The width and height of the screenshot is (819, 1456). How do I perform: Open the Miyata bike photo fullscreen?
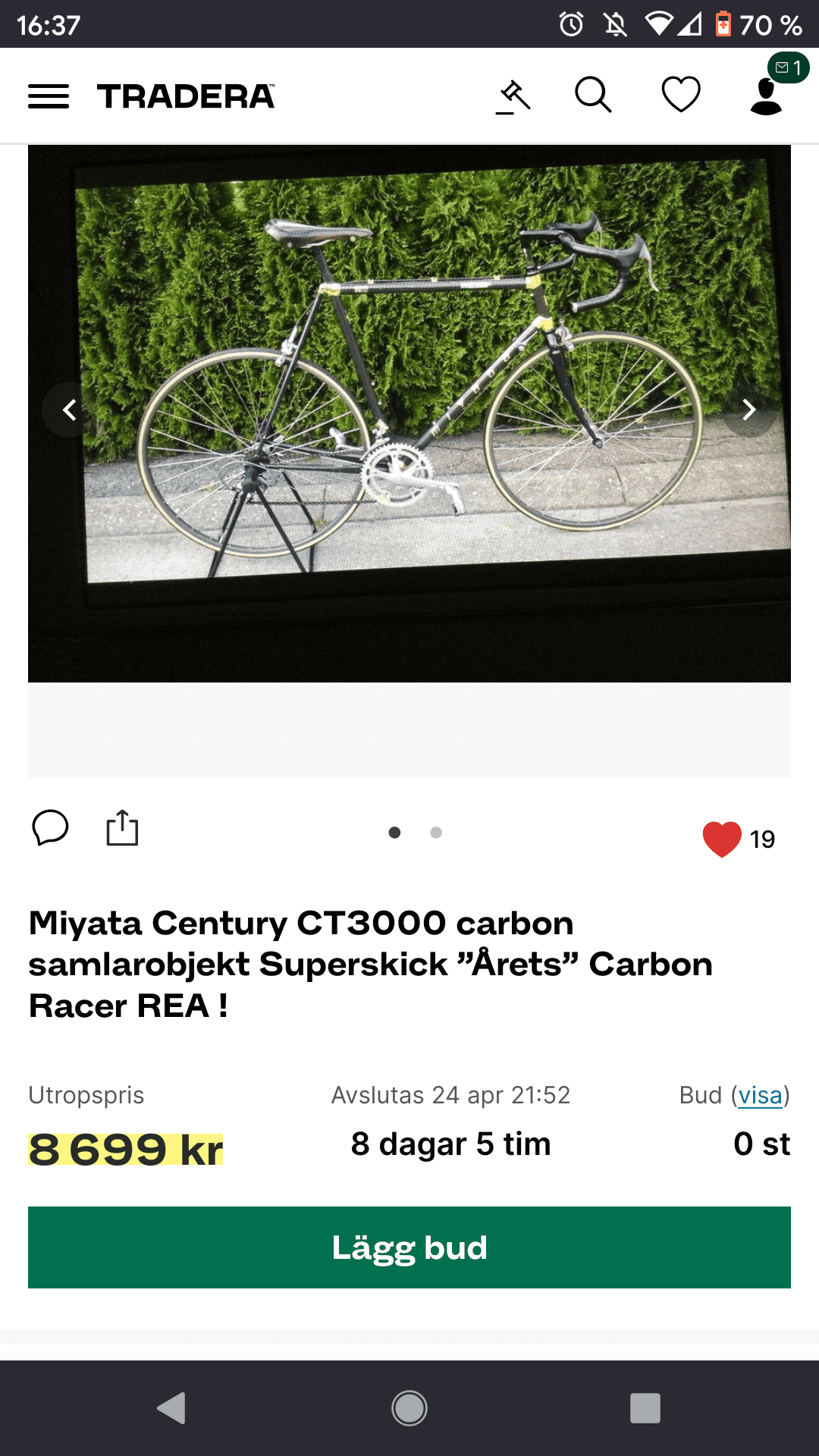pyautogui.click(x=409, y=413)
